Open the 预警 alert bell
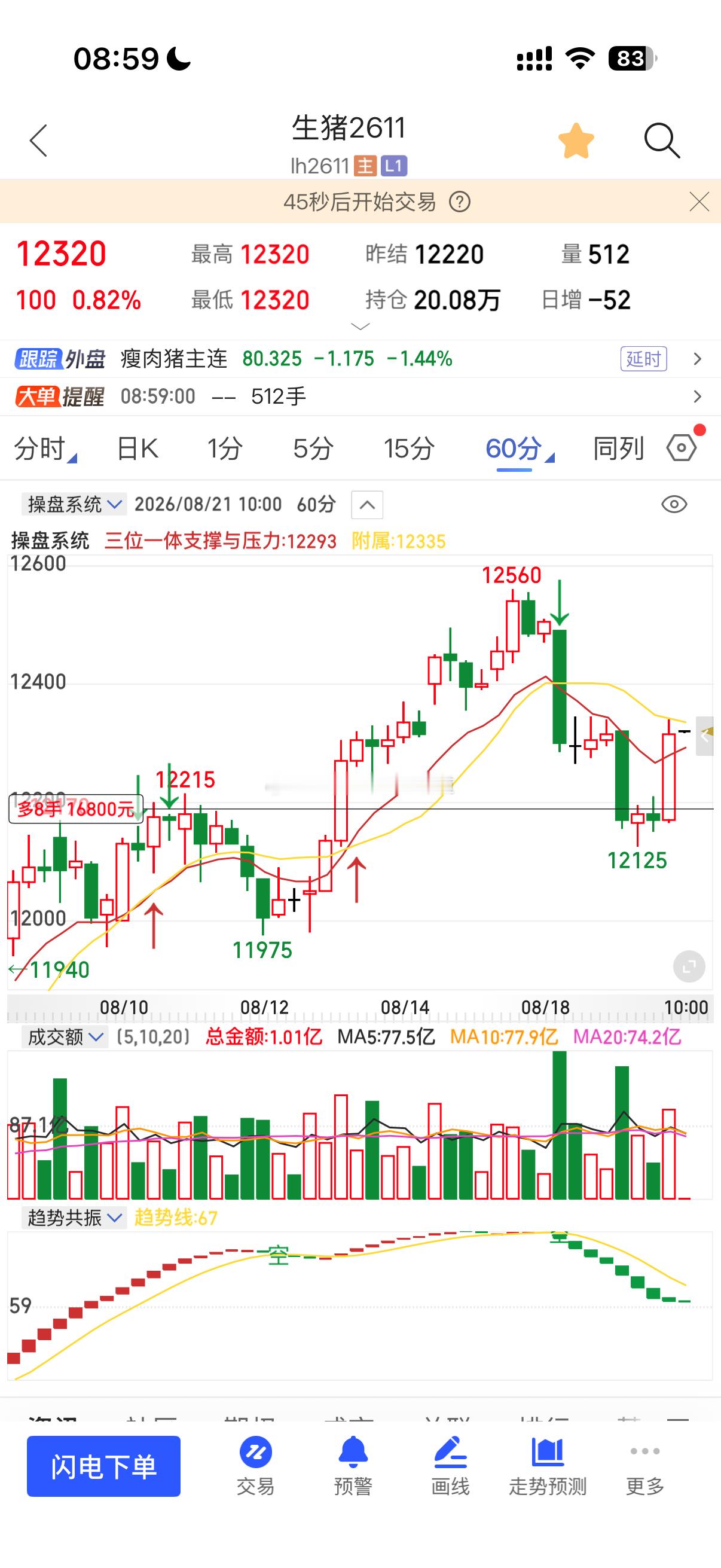 (353, 1467)
